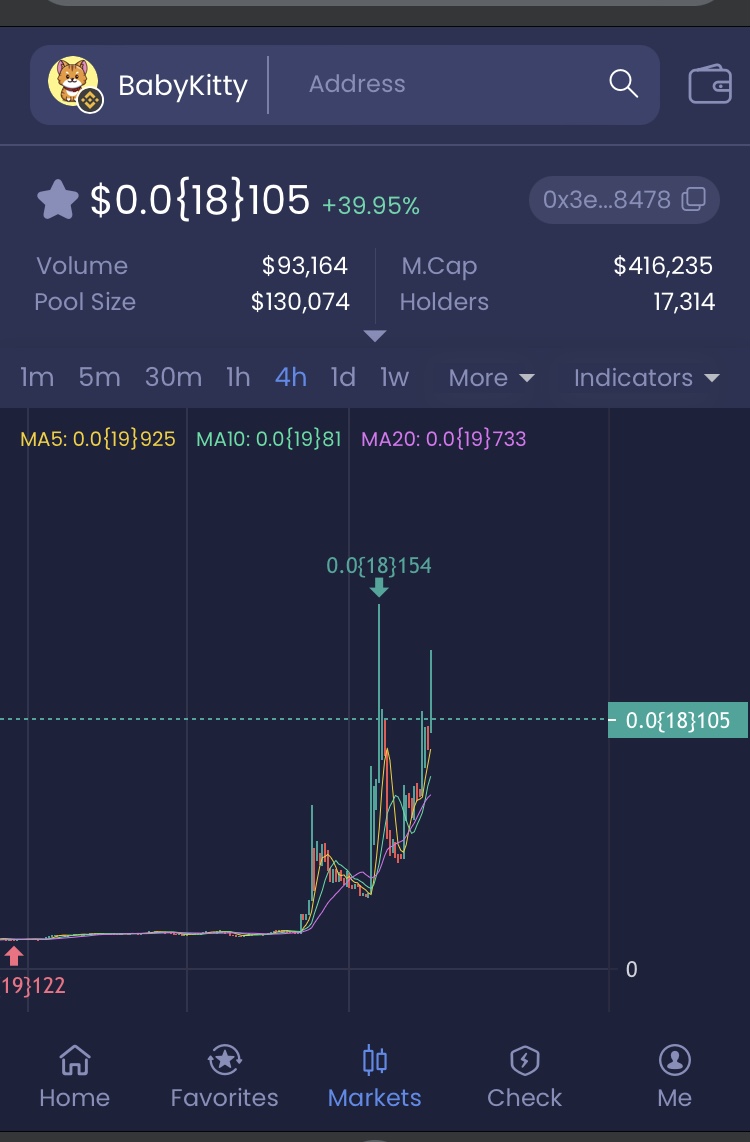Tap the search magnifier icon
Screen dimensions: 750x1142
pyautogui.click(x=623, y=84)
